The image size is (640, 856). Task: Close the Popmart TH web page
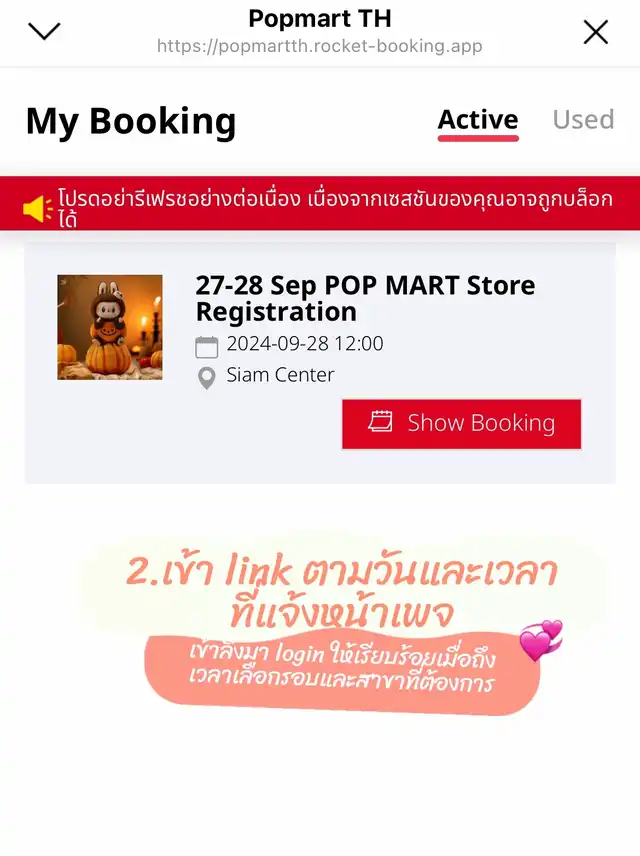tap(595, 32)
